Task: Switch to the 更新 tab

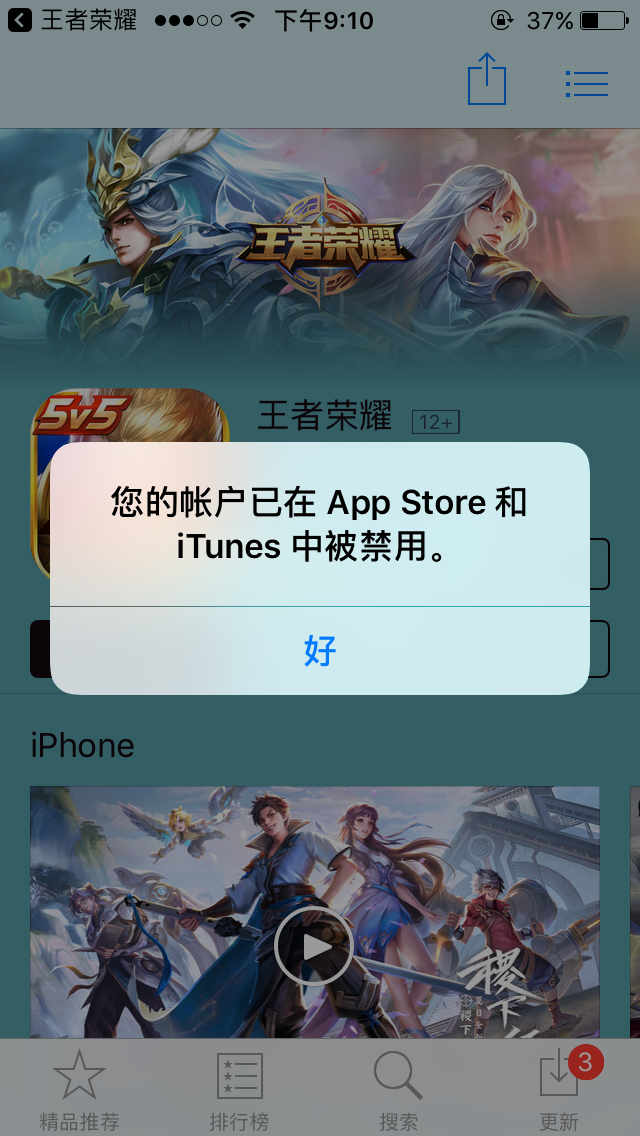Action: (558, 1090)
